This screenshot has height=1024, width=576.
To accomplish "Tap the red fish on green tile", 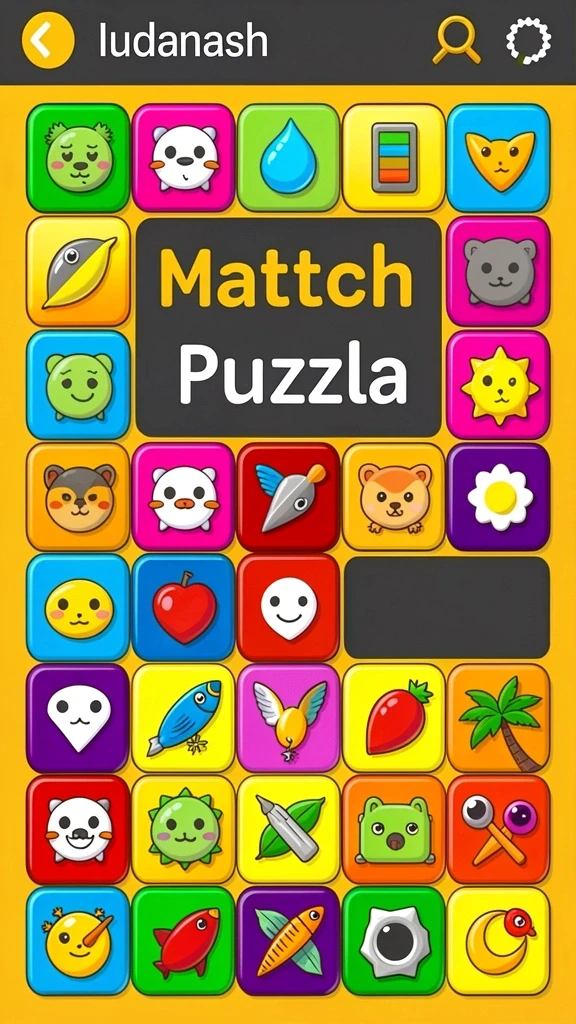I will pos(184,941).
